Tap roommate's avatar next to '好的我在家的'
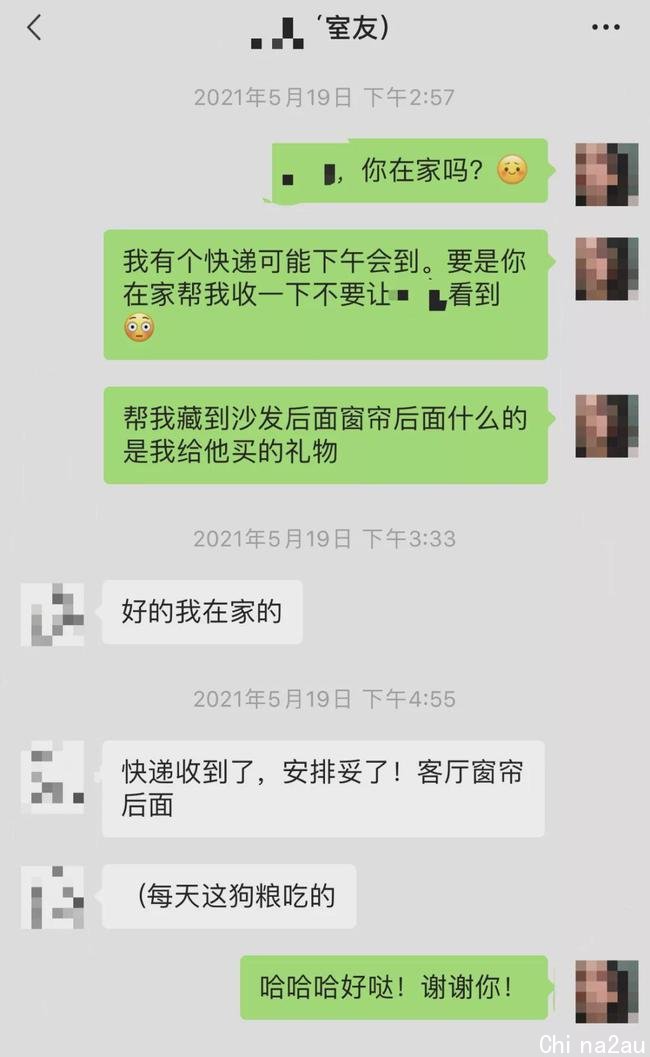The image size is (650, 1057). pos(53,612)
